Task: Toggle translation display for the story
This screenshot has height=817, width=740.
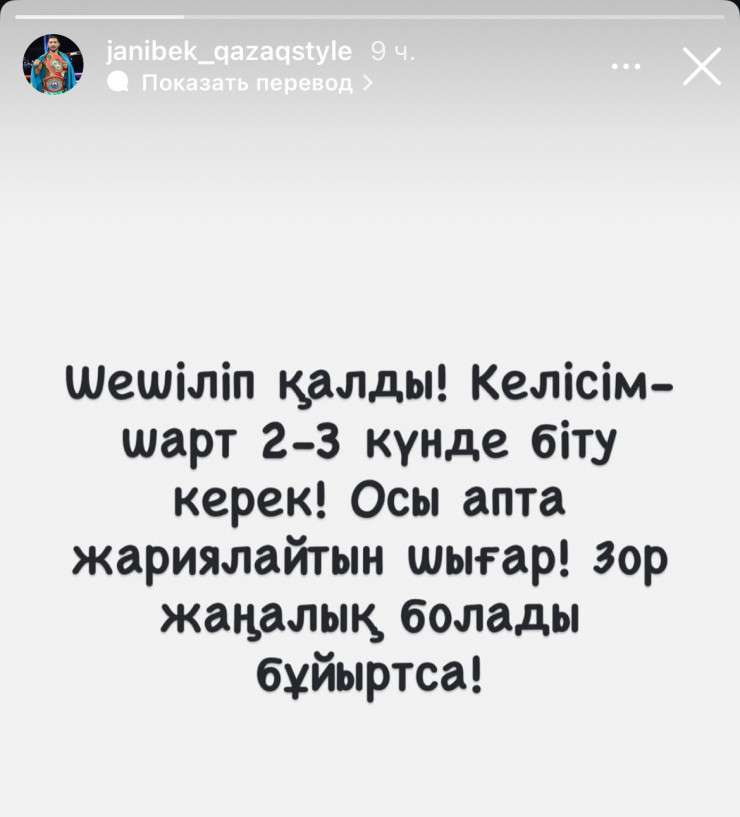Action: 247,85
